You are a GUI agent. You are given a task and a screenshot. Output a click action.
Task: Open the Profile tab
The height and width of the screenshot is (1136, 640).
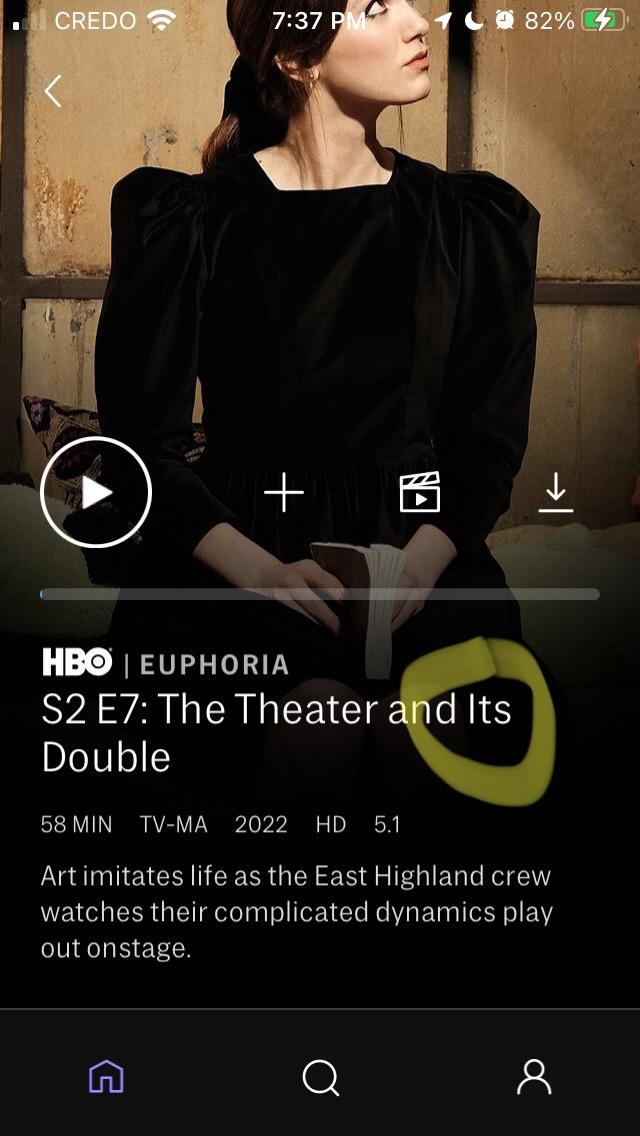[x=534, y=1077]
